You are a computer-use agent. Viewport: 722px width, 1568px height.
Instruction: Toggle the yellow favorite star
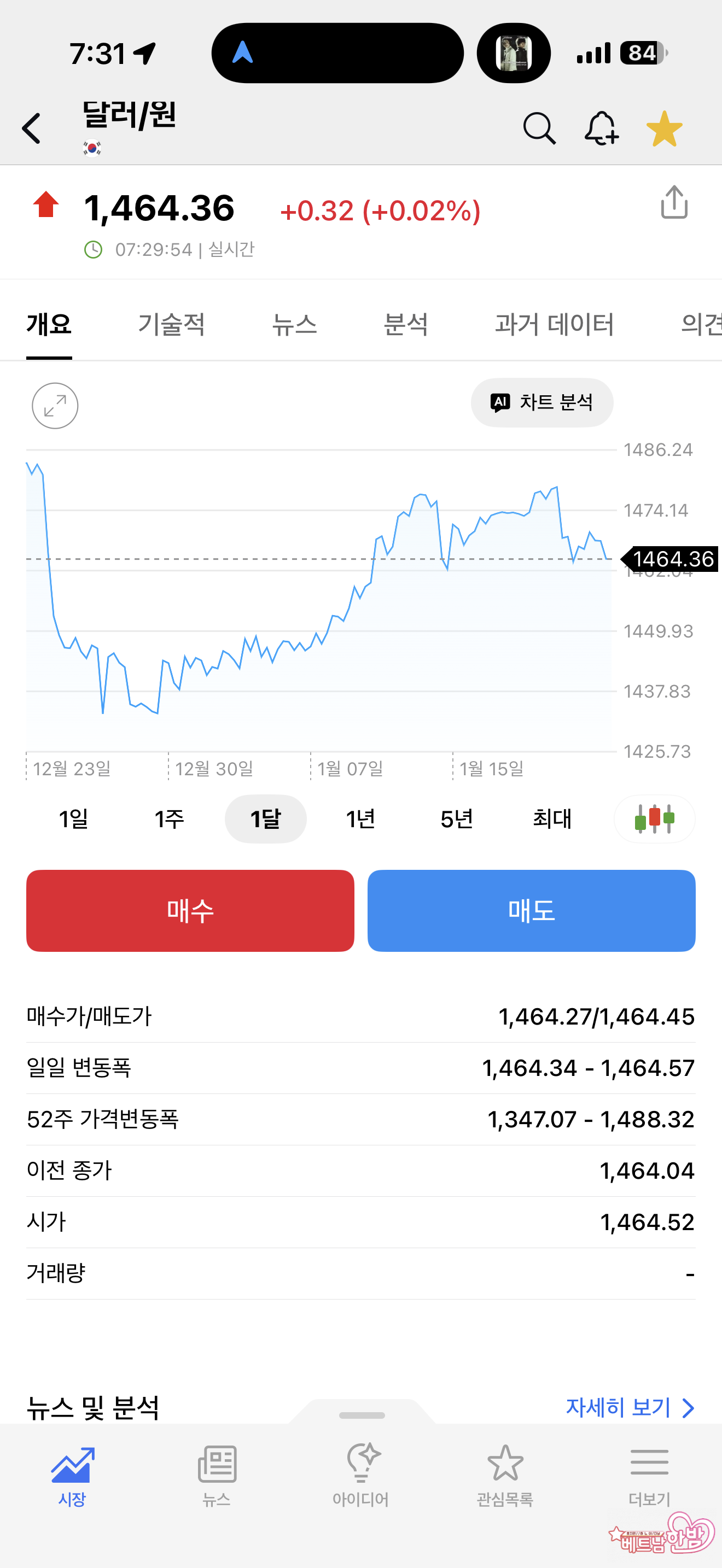664,128
